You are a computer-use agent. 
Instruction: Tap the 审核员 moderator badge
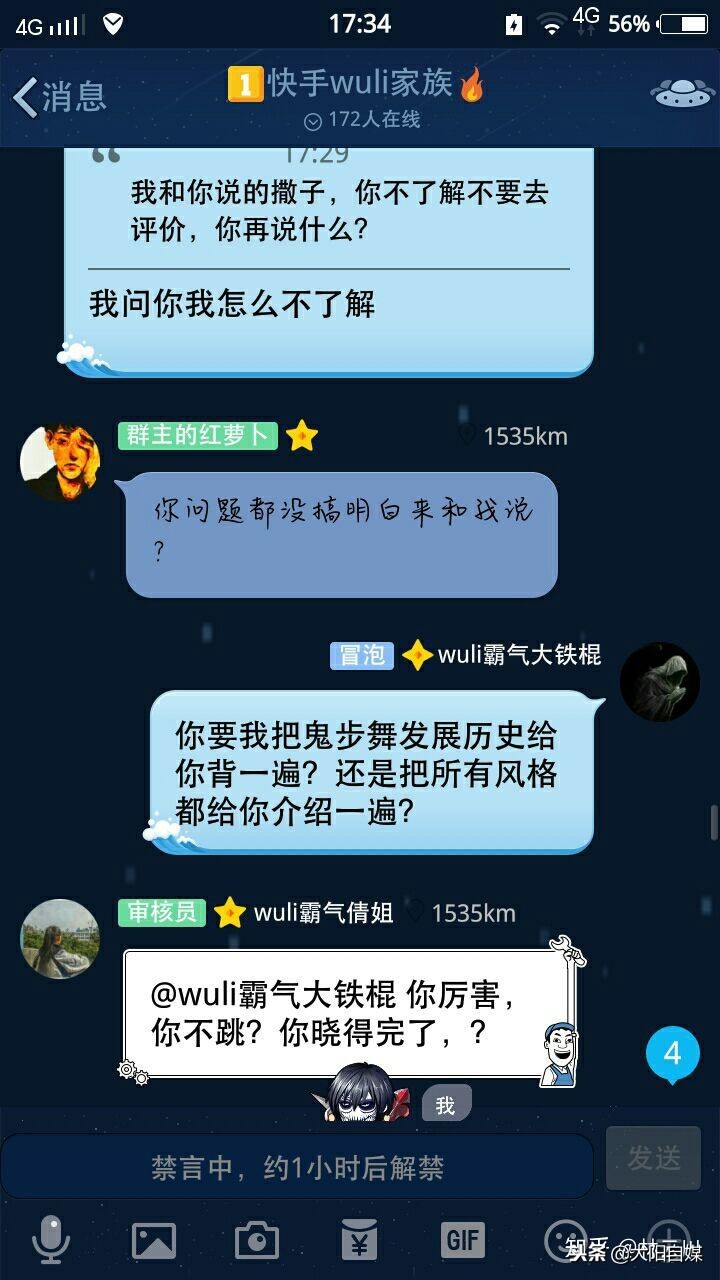pyautogui.click(x=161, y=912)
